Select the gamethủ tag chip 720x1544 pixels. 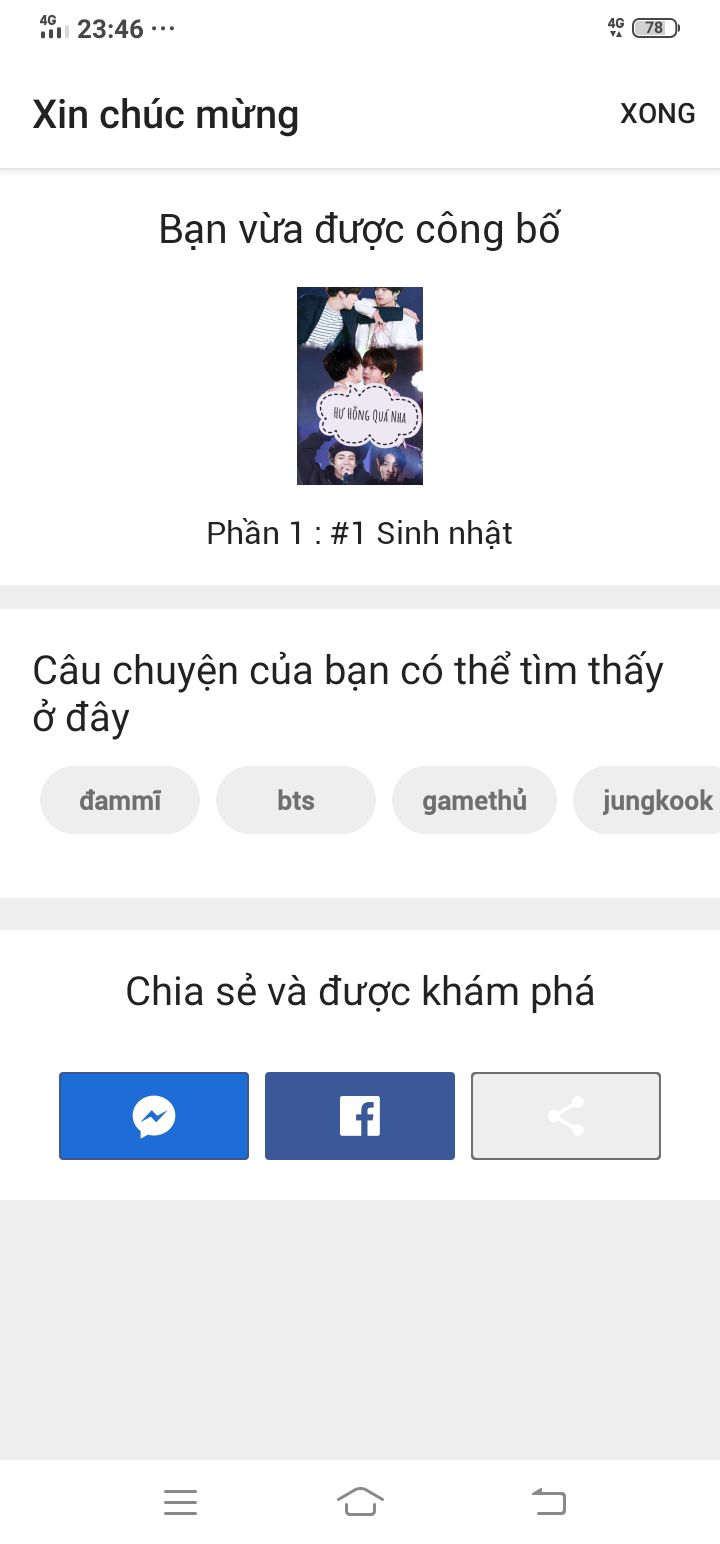(x=474, y=800)
